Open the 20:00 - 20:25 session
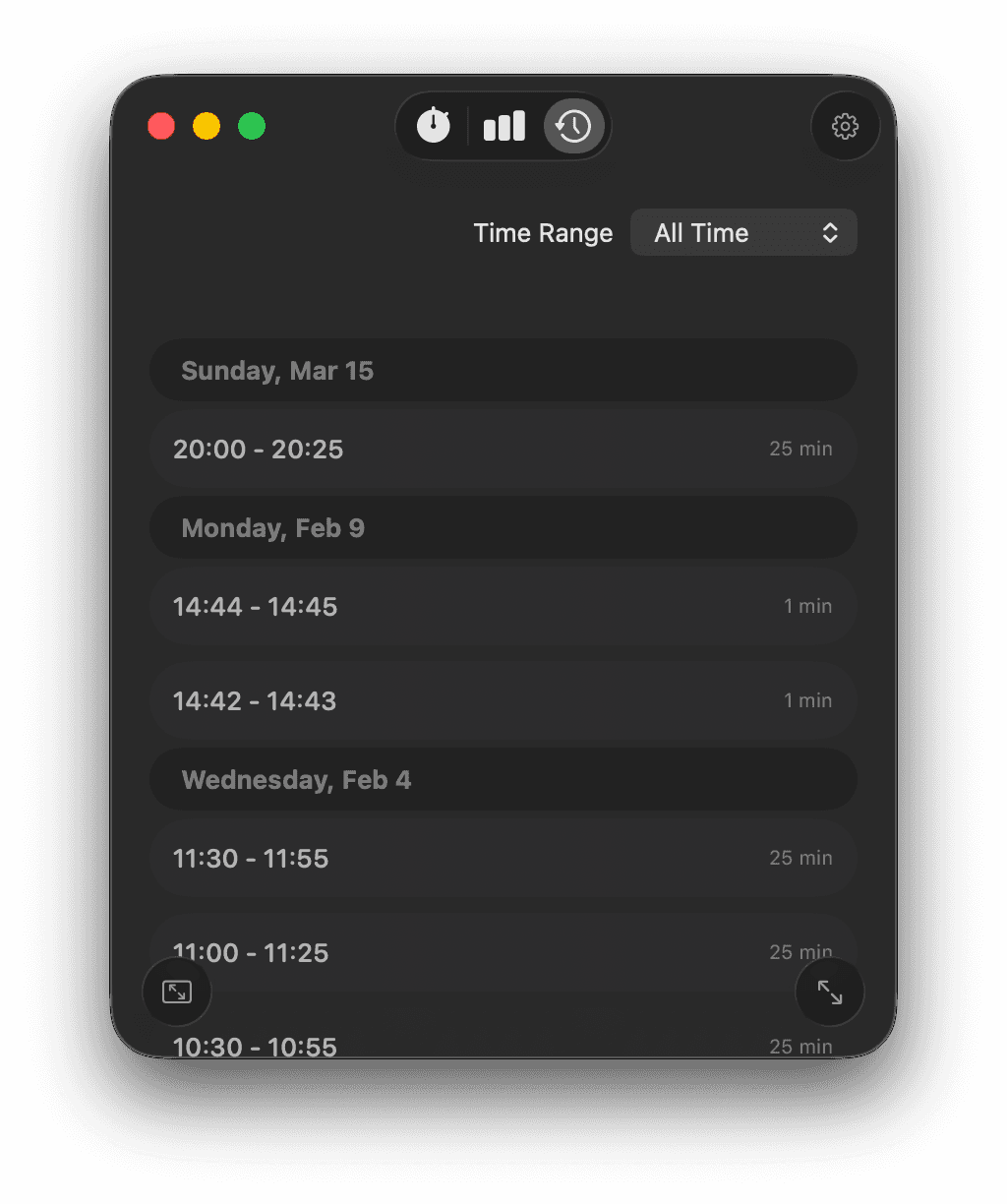 (503, 450)
